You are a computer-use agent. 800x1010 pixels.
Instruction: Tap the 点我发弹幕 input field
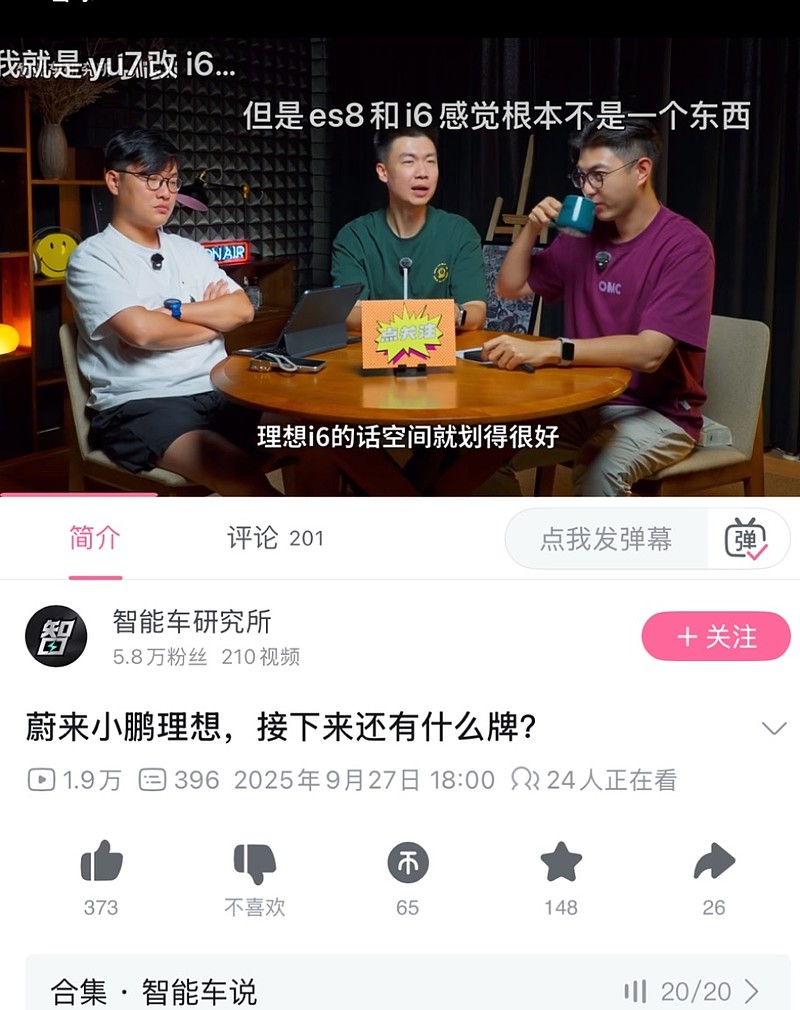tap(605, 538)
